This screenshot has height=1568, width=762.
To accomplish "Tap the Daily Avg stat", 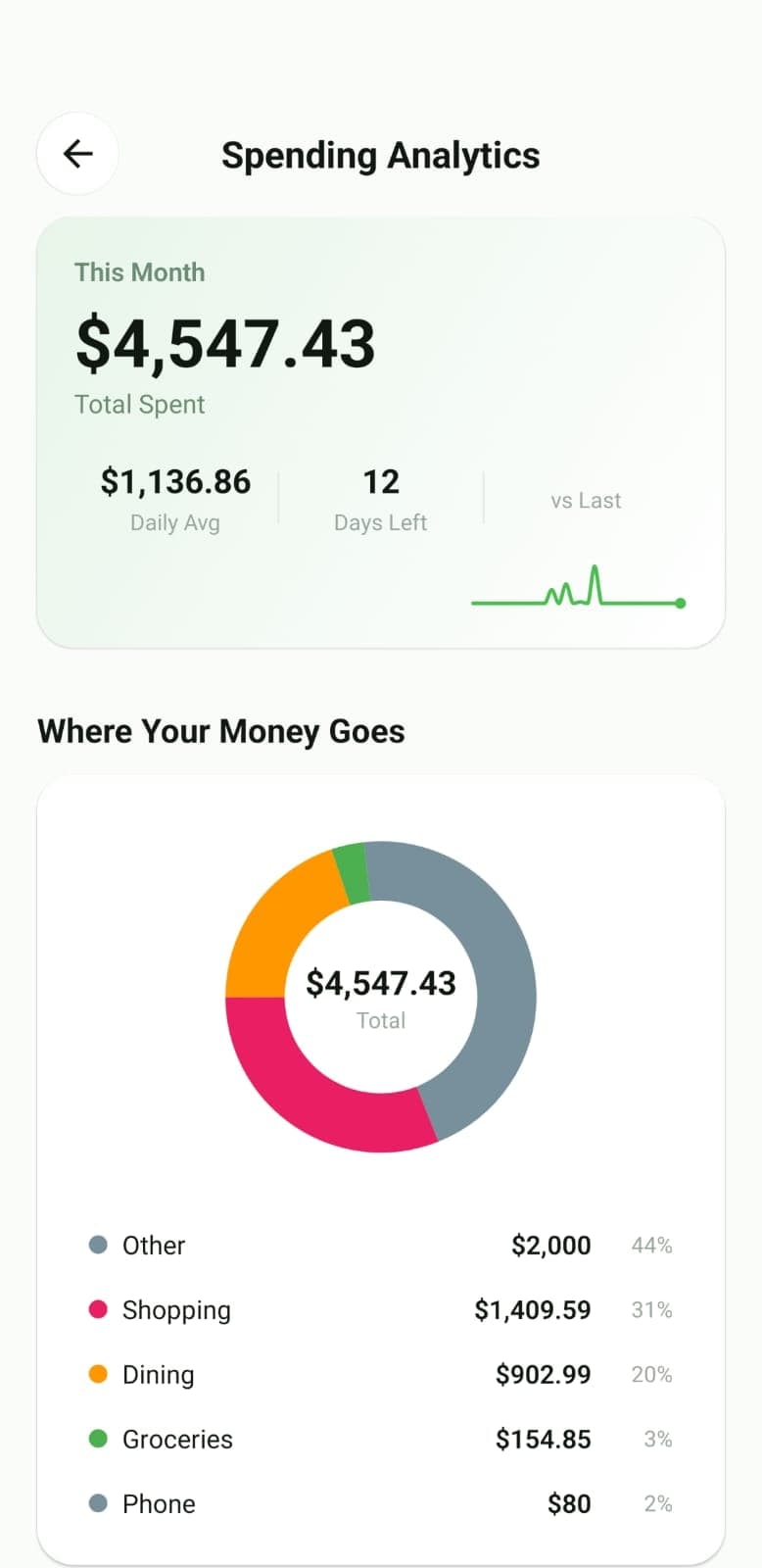I will 175,500.
